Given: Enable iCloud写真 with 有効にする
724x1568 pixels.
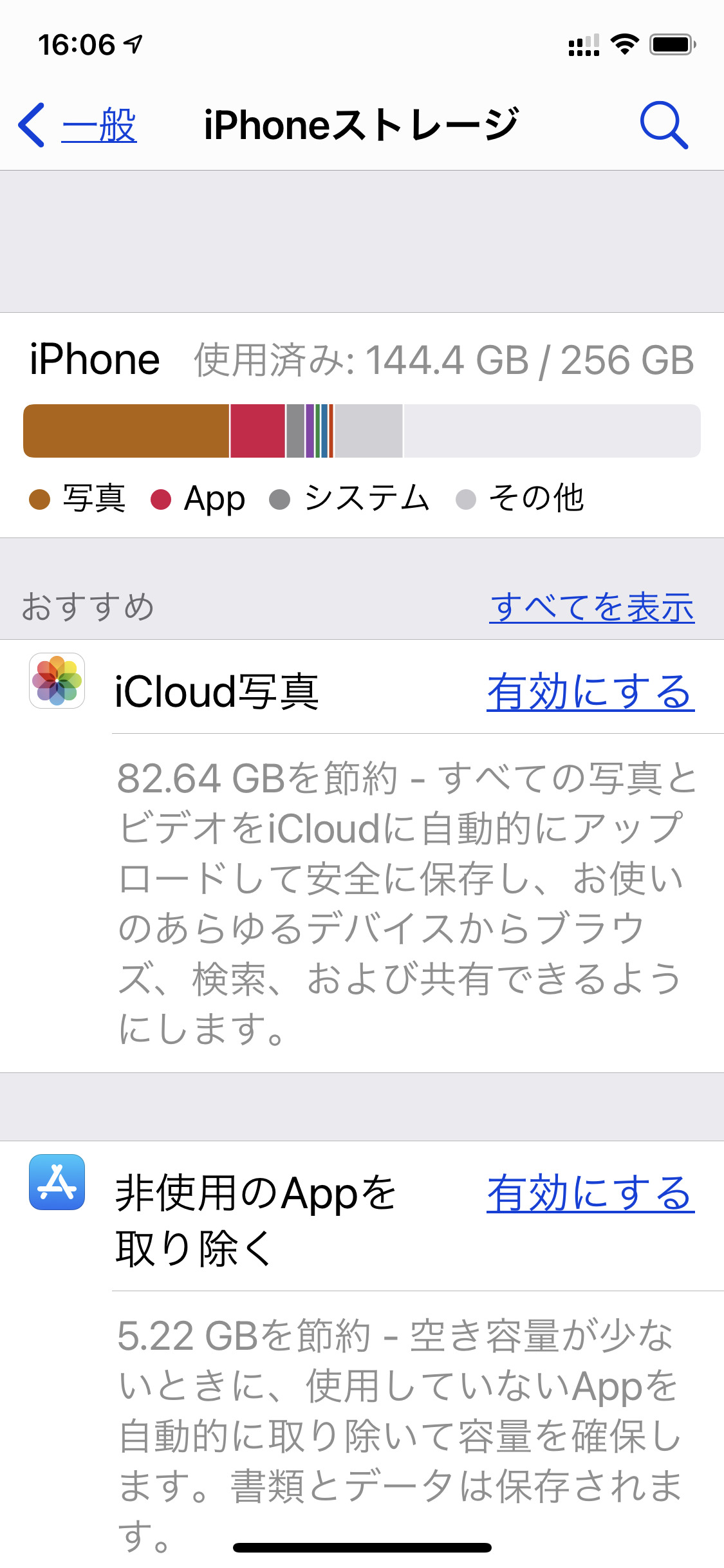Looking at the screenshot, I should click(591, 691).
